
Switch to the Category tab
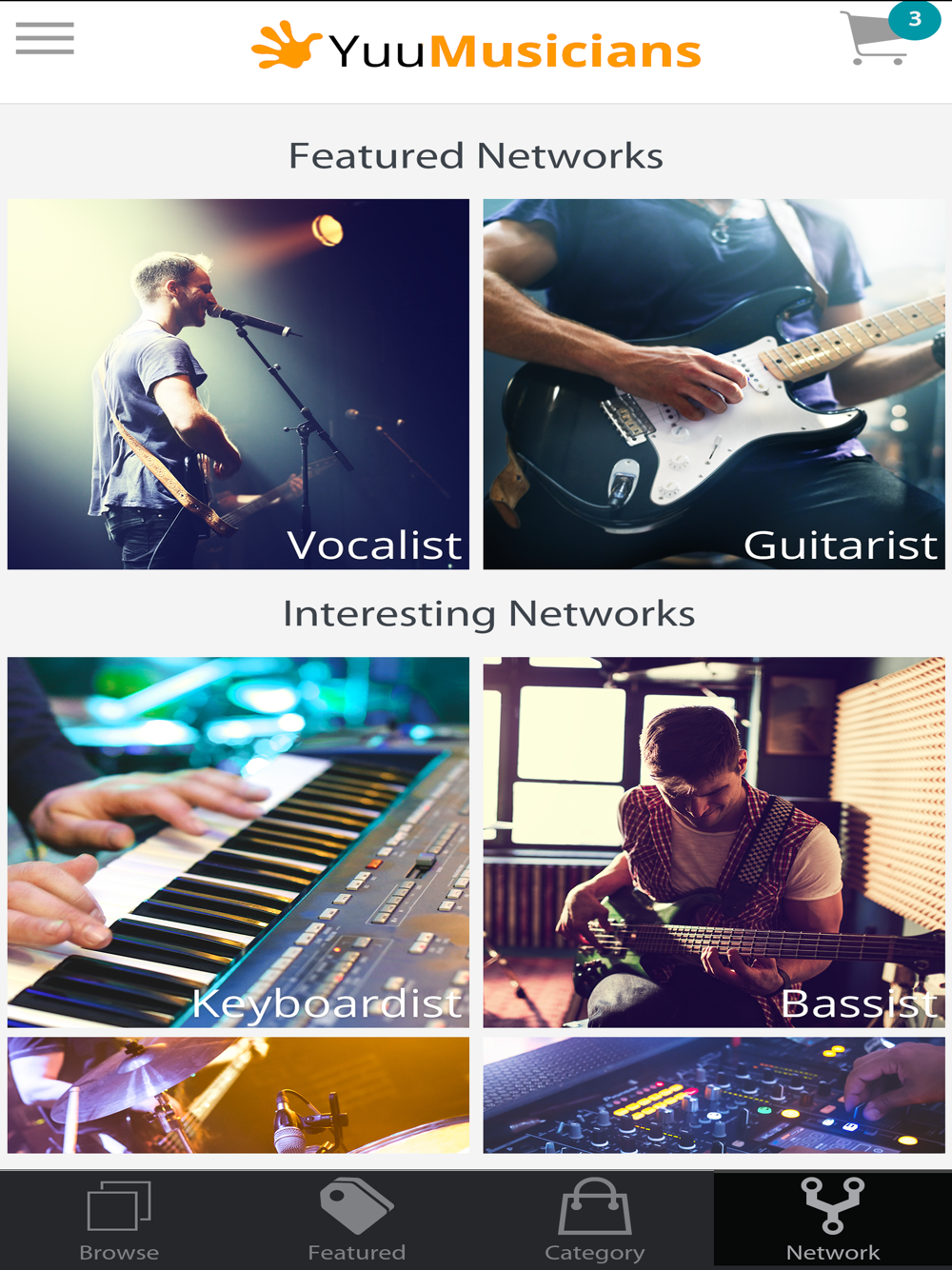tap(595, 1220)
